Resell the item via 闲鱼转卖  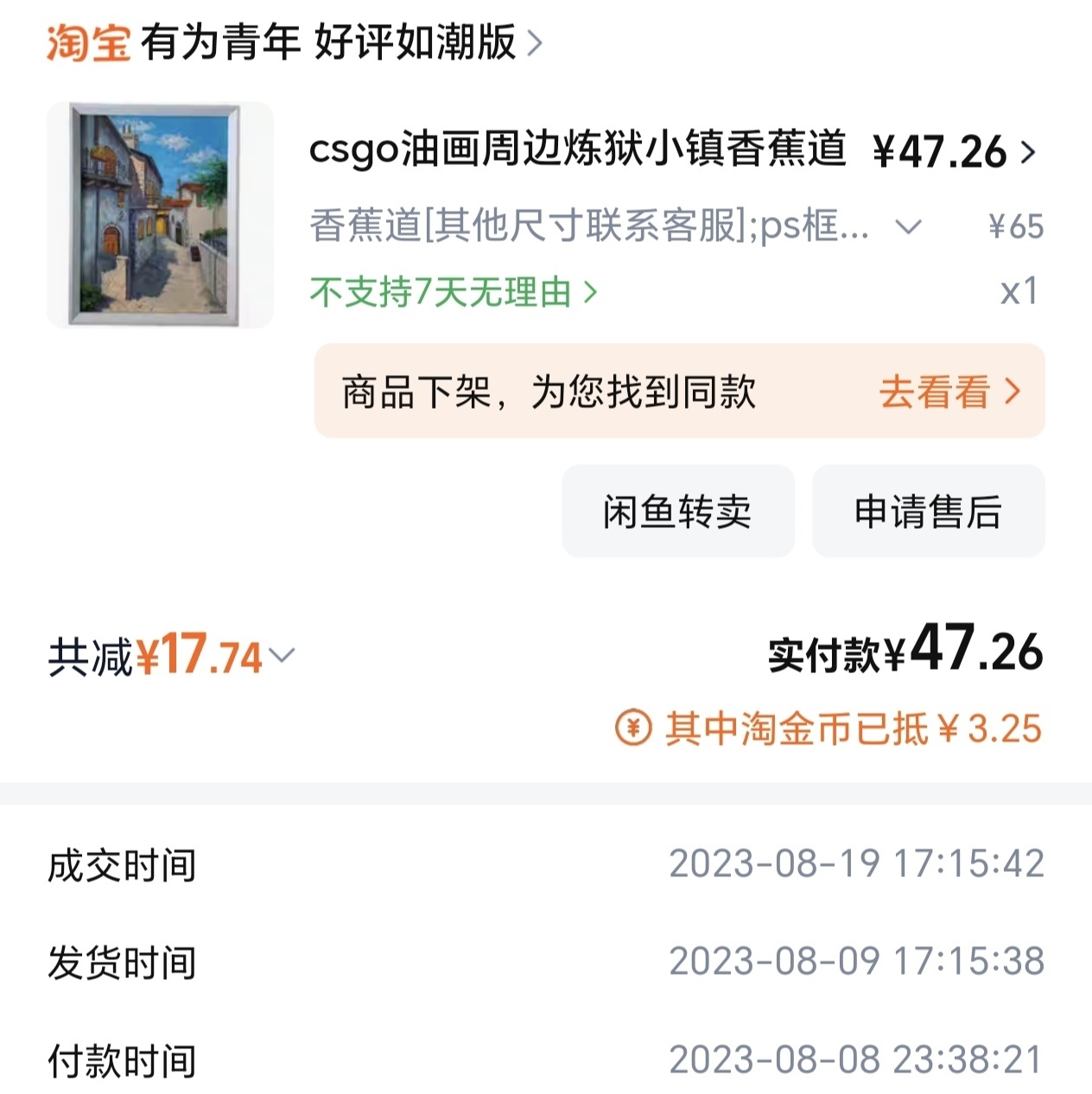coord(677,512)
